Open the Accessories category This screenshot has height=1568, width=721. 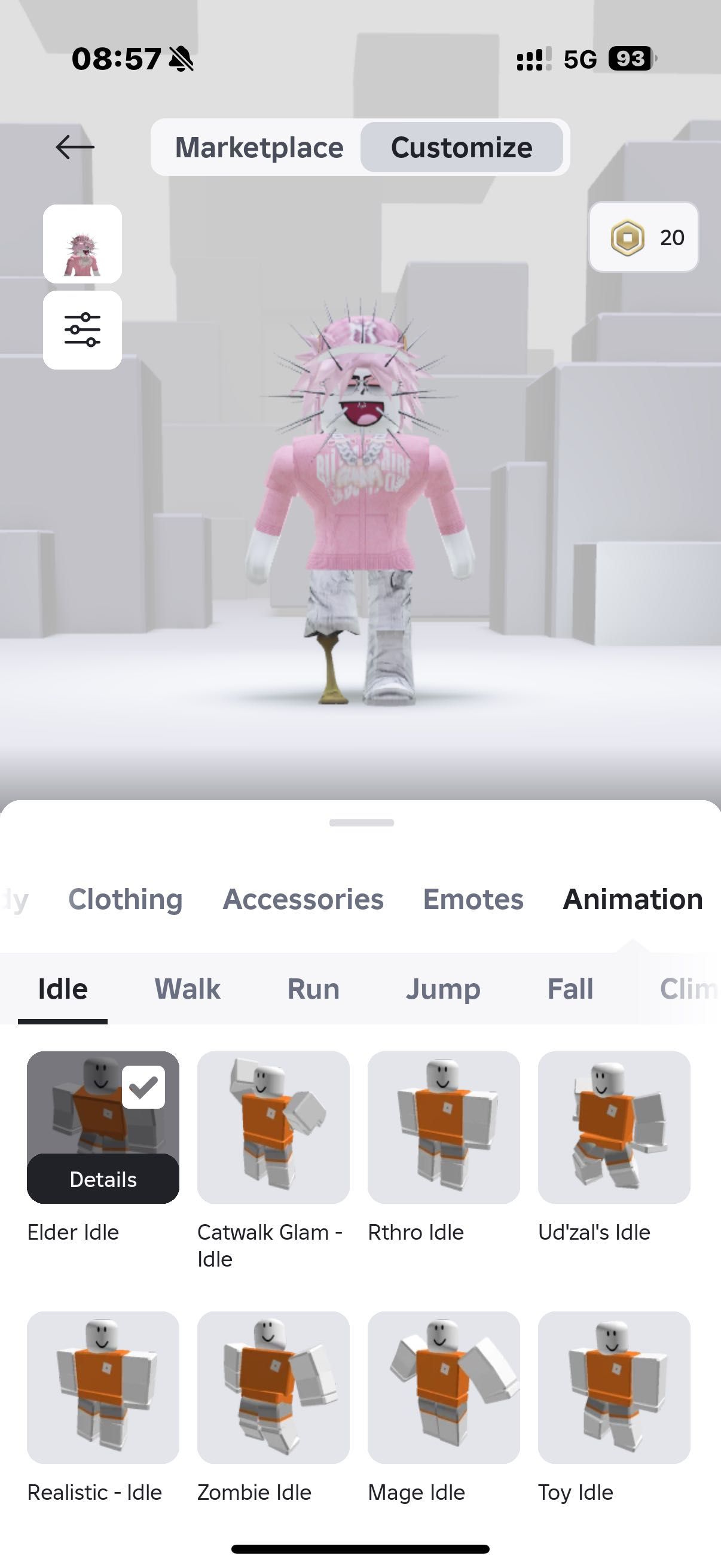[x=303, y=899]
